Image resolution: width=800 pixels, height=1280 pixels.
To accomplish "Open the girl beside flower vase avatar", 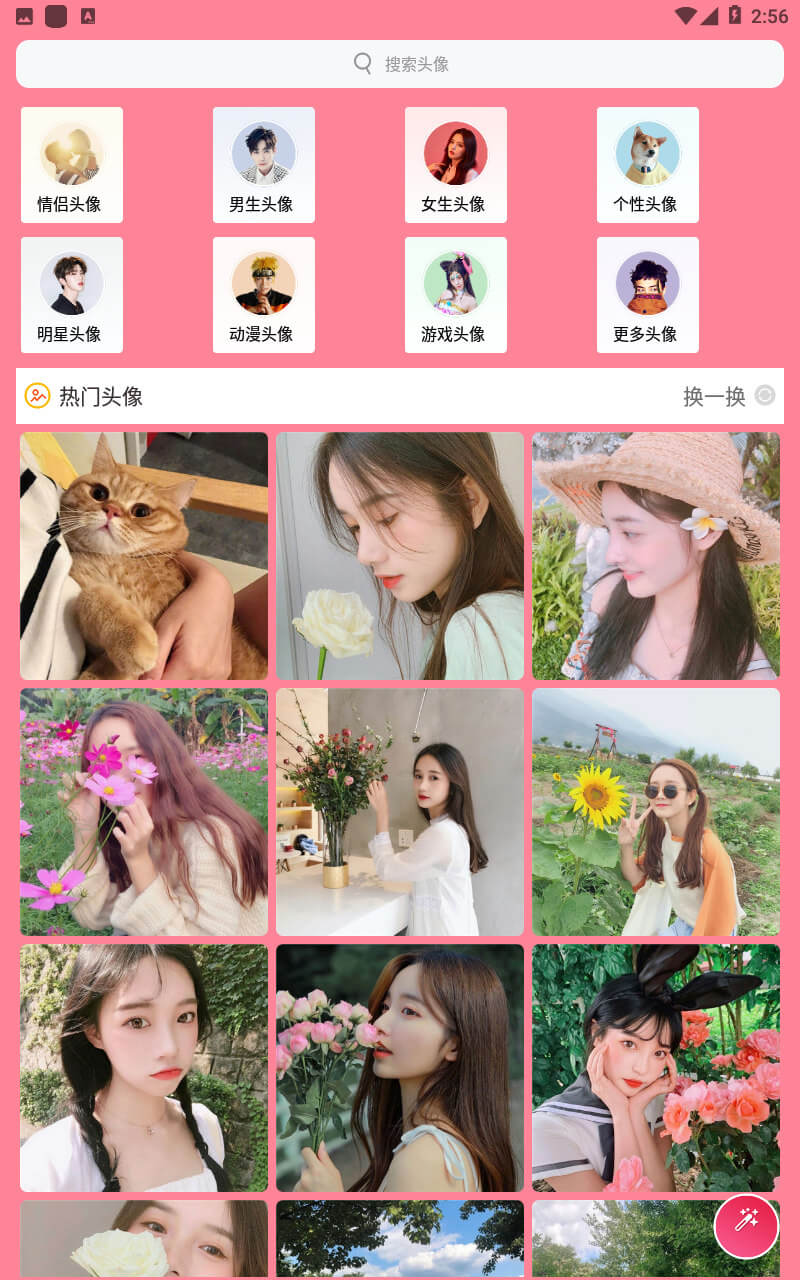I will [400, 812].
